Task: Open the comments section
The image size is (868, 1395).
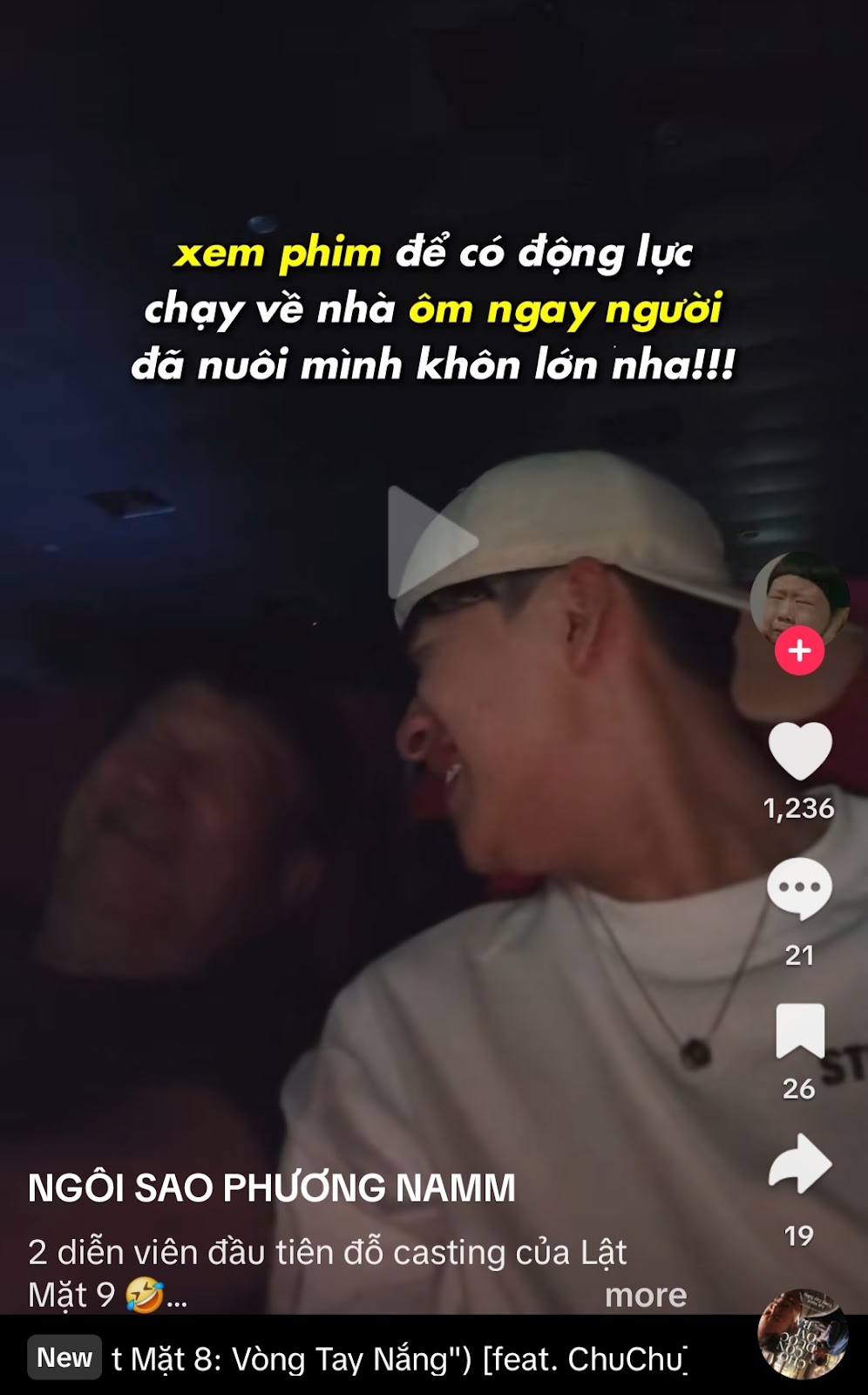Action: pyautogui.click(x=799, y=888)
